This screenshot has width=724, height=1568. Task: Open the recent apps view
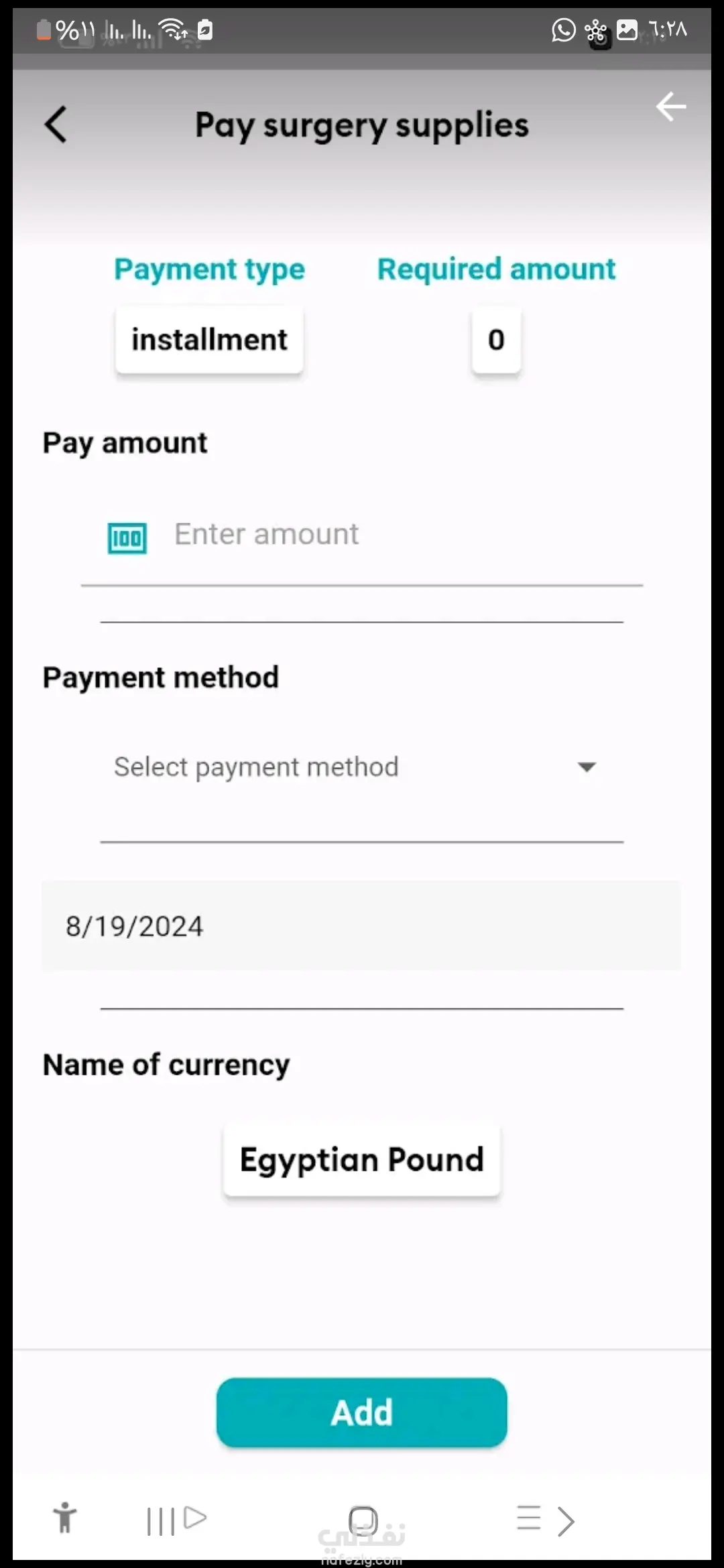pos(161,1520)
